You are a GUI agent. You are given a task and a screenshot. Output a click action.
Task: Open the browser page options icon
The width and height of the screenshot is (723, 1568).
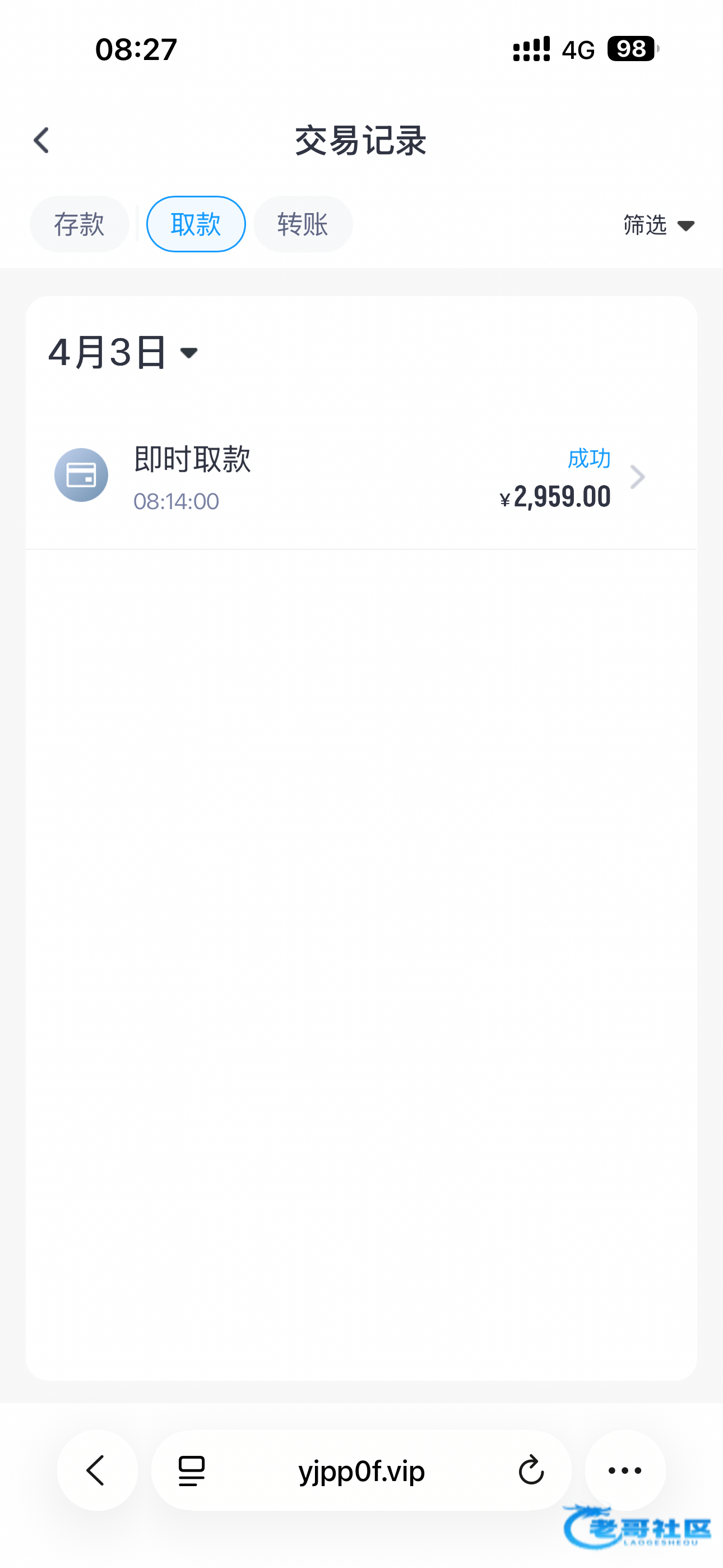coord(192,1471)
